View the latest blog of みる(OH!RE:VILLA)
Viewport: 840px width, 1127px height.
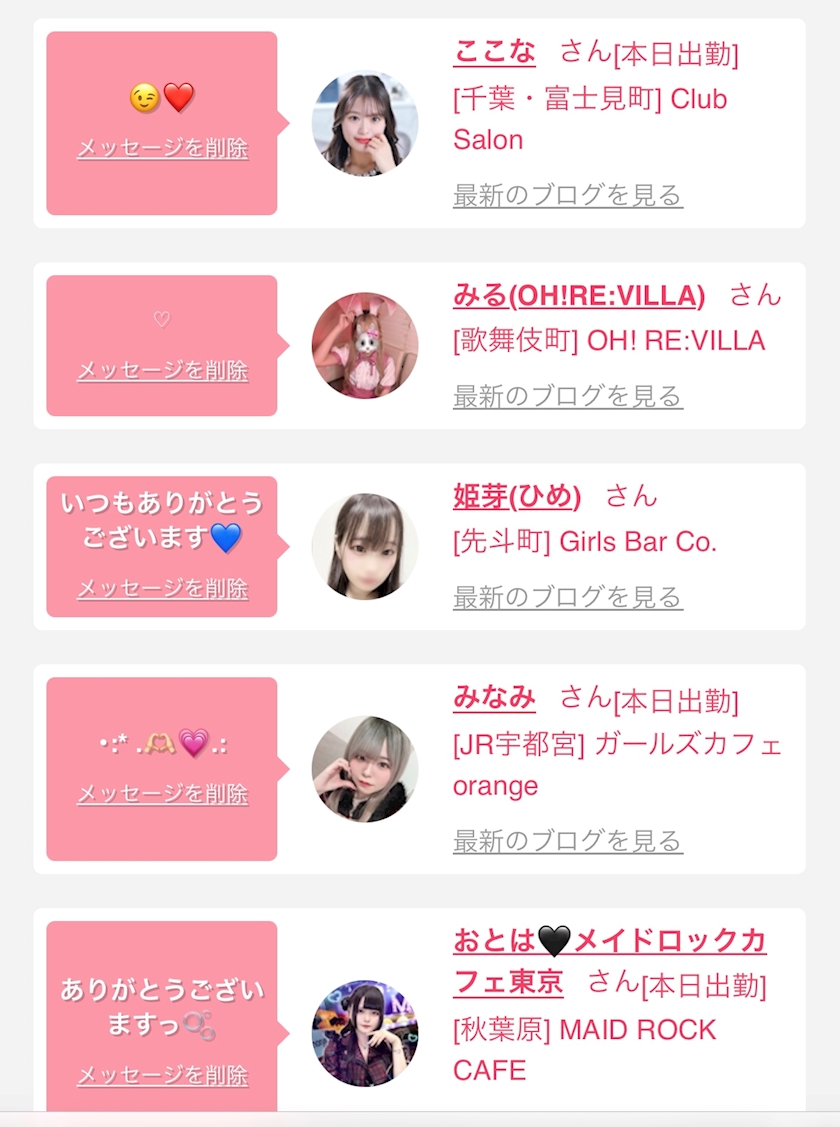(x=567, y=397)
